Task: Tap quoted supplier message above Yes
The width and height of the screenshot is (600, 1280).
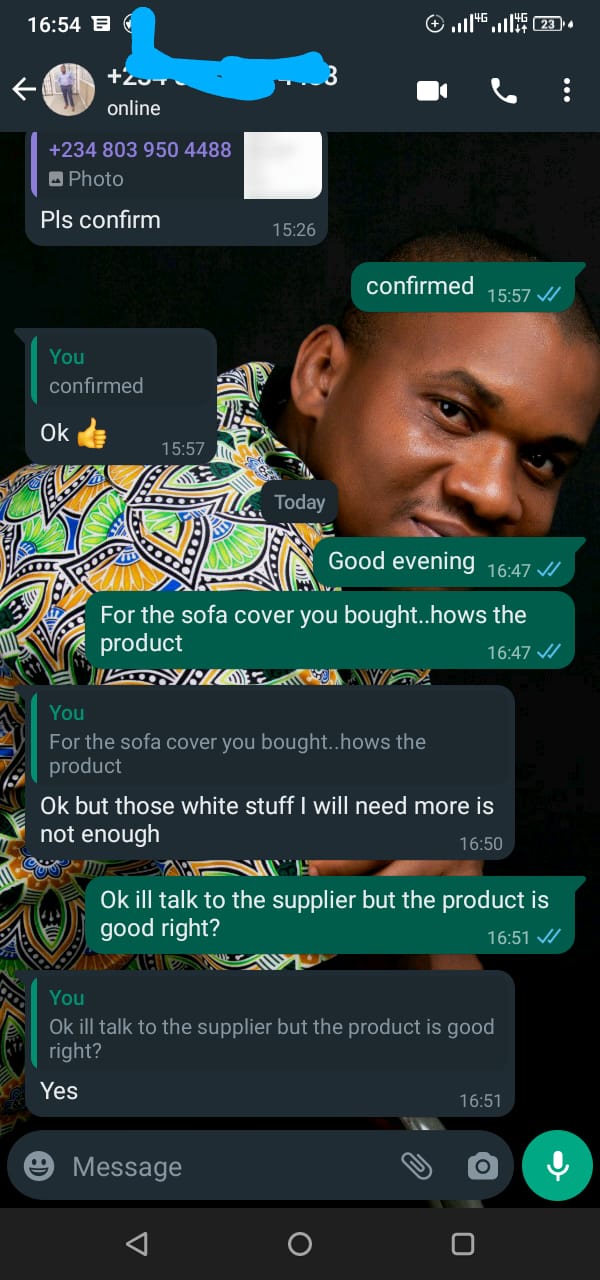Action: (x=270, y=1025)
